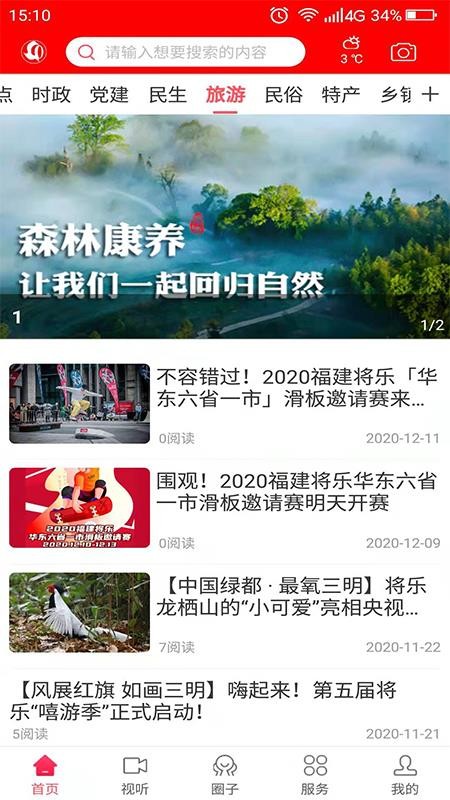Open the 森林康养 banner
The height and width of the screenshot is (800, 450).
click(225, 227)
